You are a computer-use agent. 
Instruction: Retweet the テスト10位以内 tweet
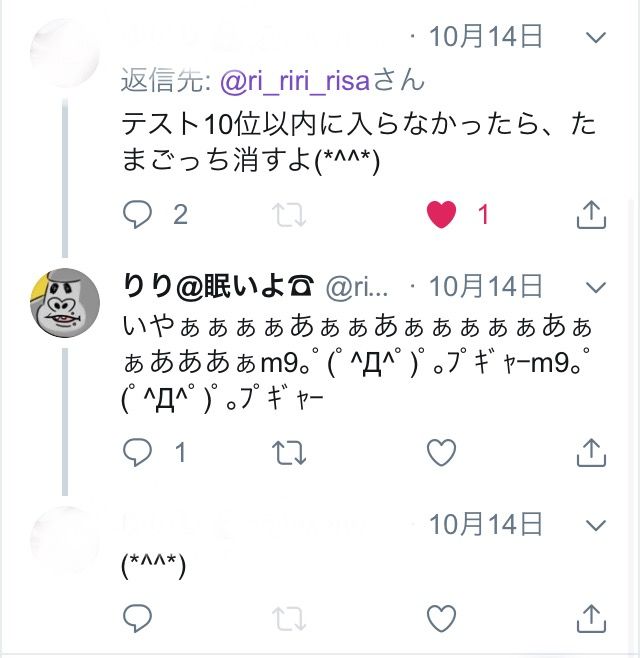click(x=289, y=214)
